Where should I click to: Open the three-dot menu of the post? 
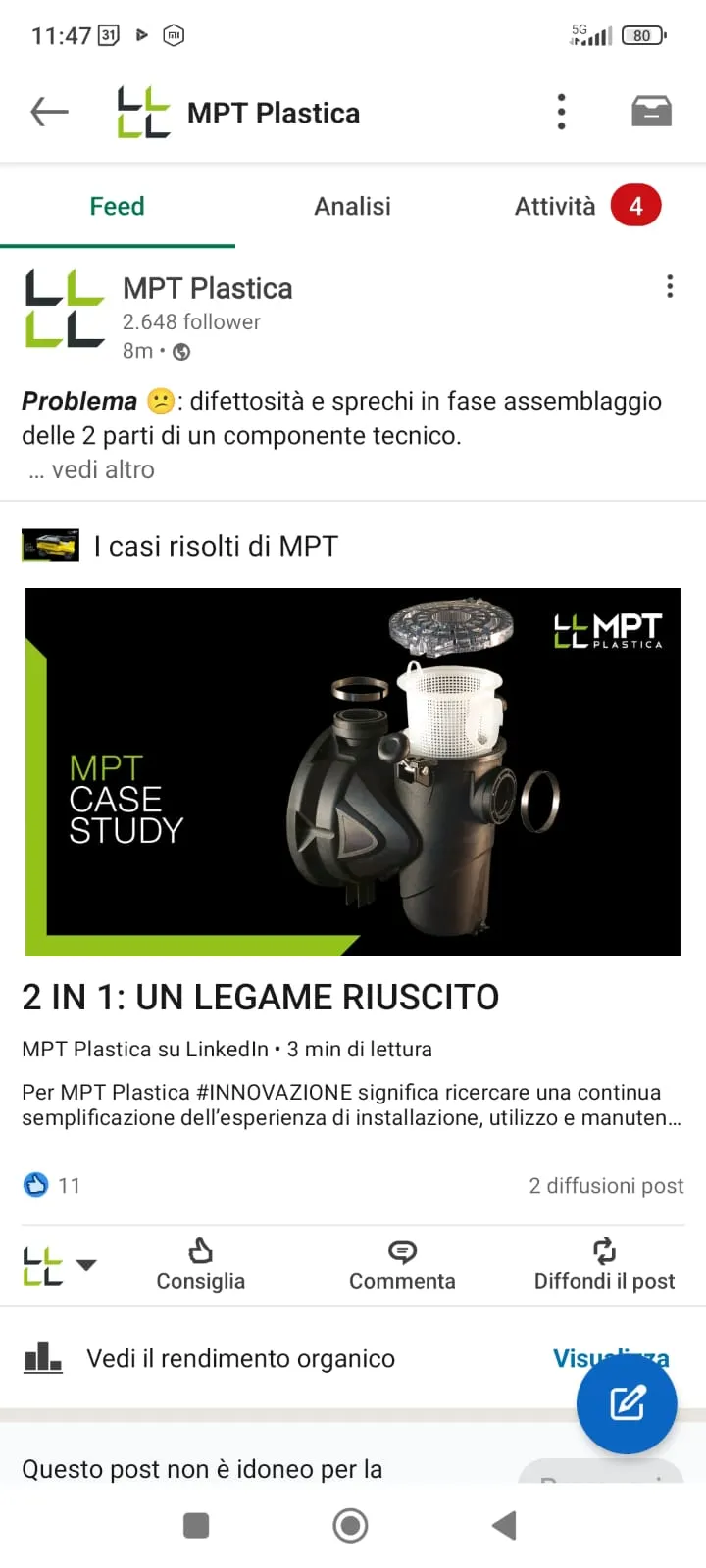pyautogui.click(x=670, y=286)
